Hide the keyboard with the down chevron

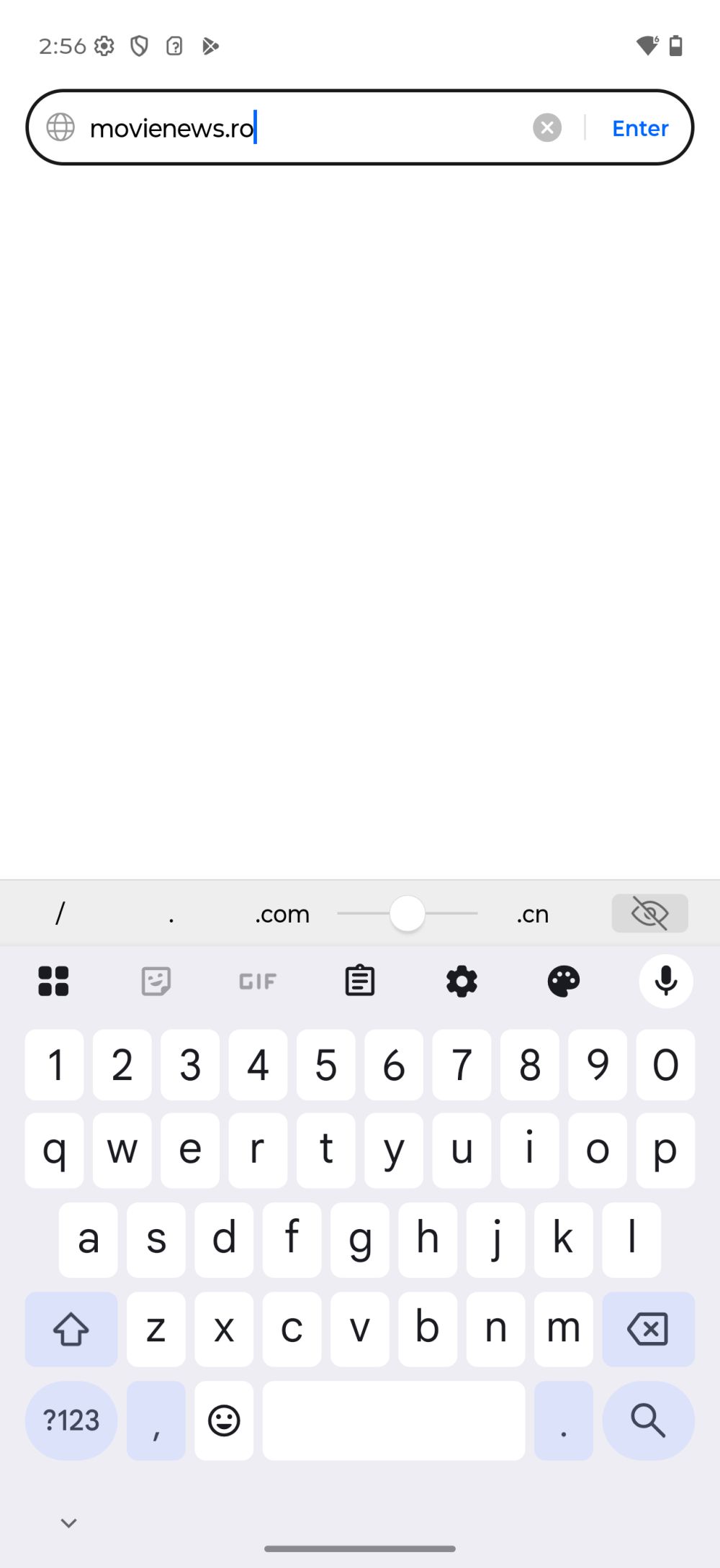[x=69, y=1523]
